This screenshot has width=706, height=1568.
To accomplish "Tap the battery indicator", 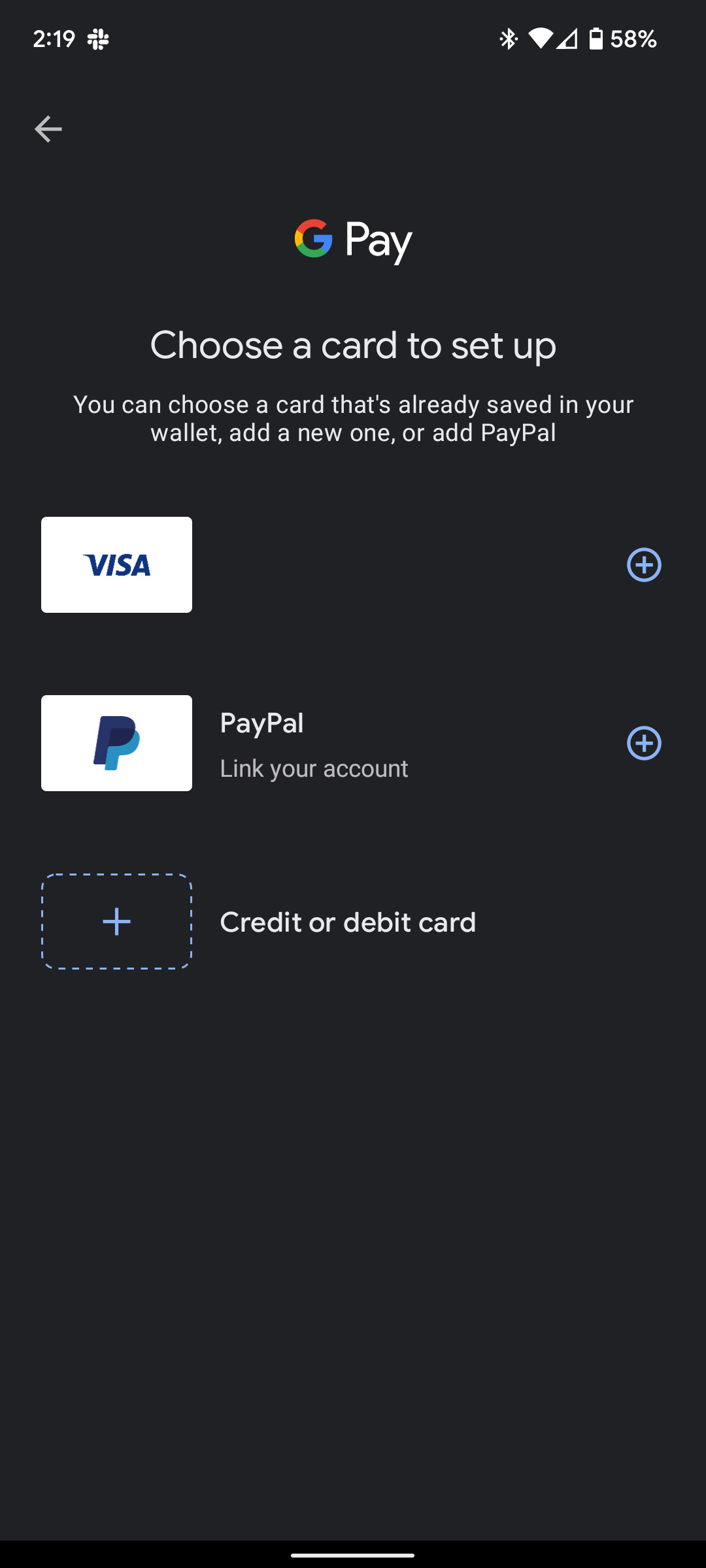I will tap(597, 39).
